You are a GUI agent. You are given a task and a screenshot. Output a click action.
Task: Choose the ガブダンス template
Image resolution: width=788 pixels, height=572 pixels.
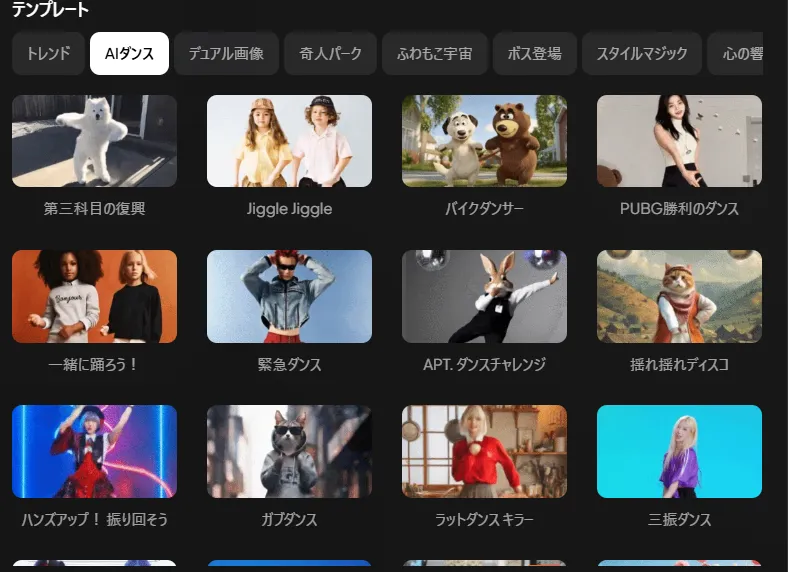(289, 451)
